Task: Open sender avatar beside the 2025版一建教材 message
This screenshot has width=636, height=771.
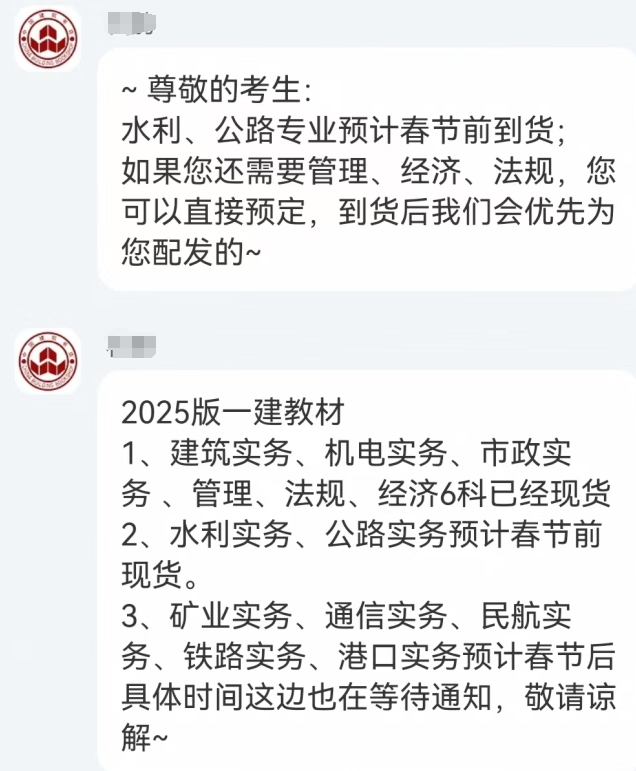Action: pos(48,360)
